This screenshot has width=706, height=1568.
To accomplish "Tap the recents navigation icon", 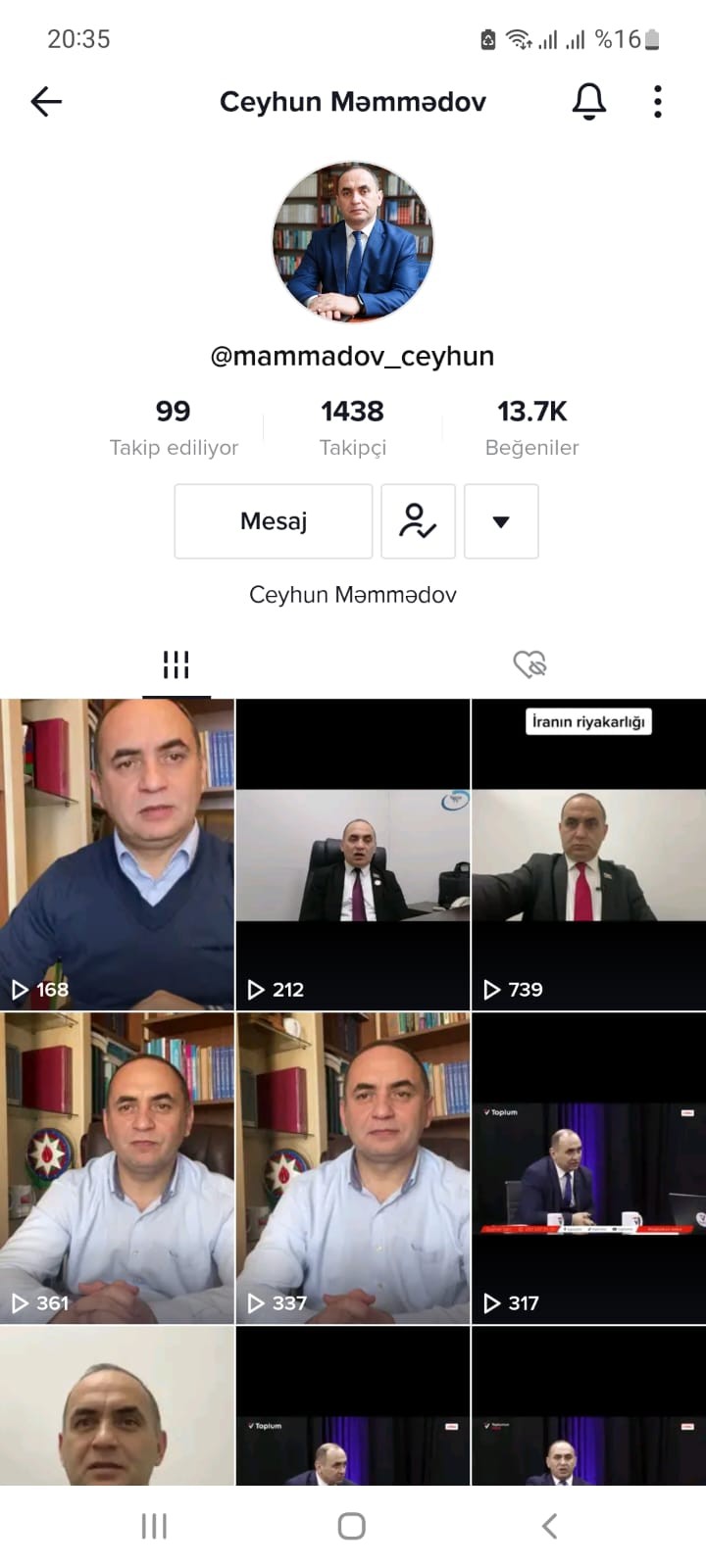I will (154, 1525).
